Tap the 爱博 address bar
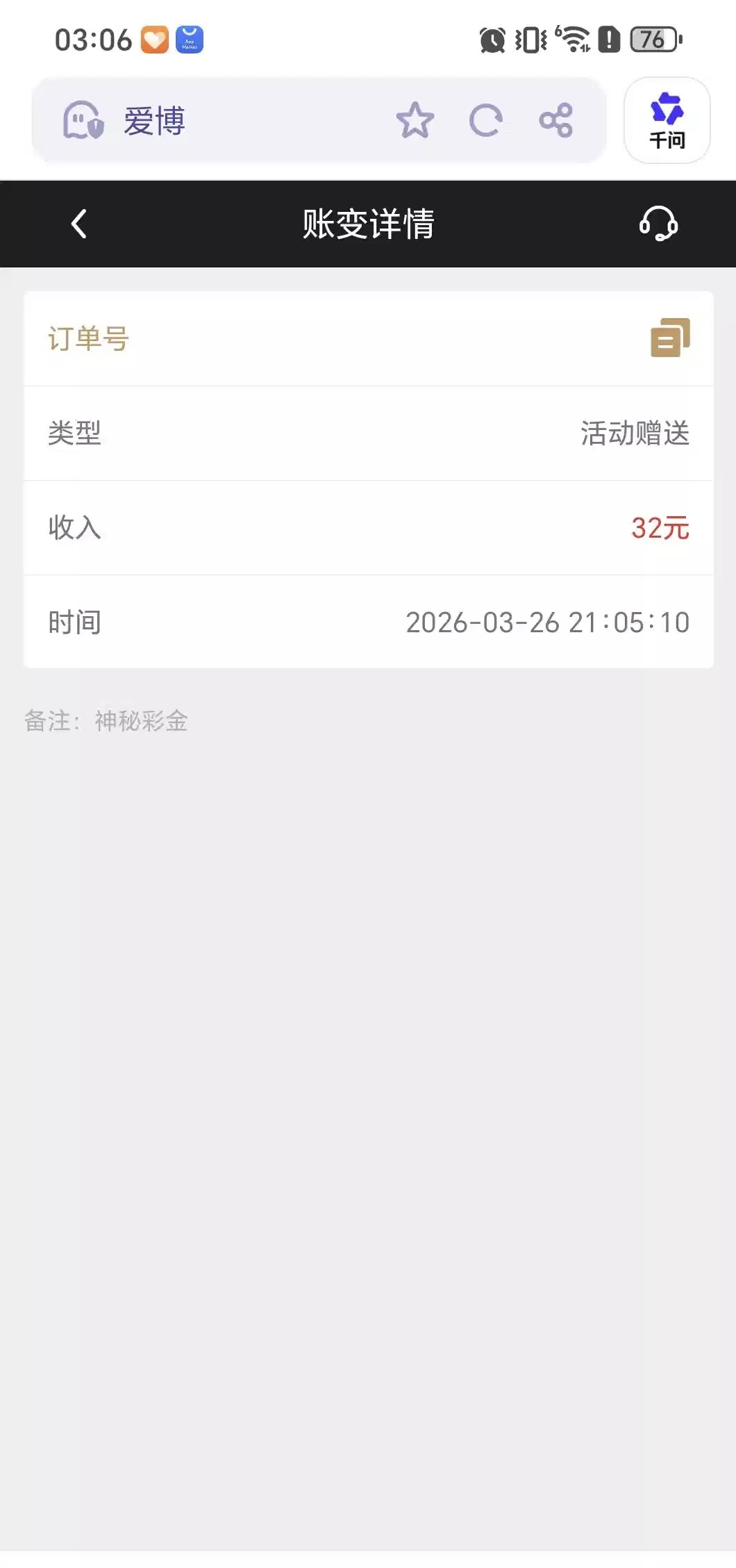Screen dimensions: 736x1568 [x=229, y=120]
